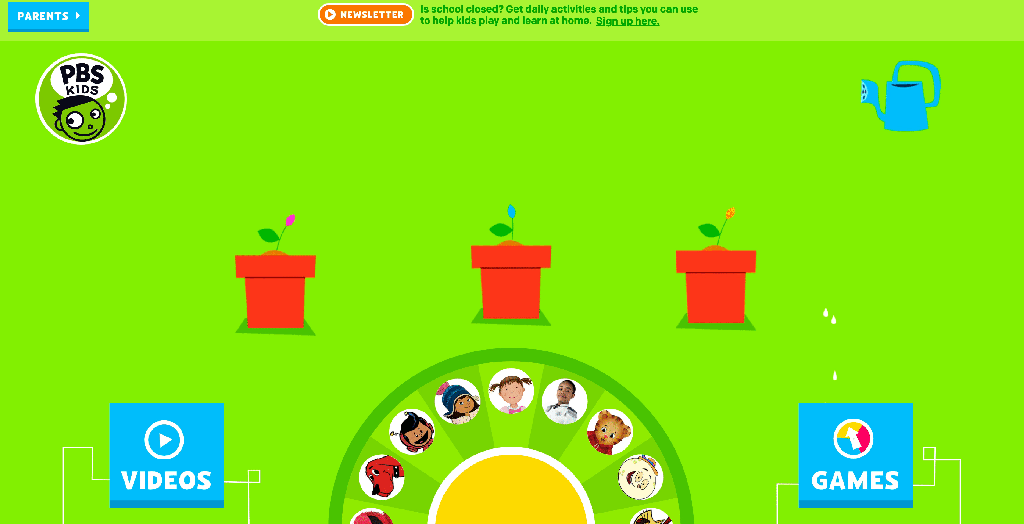Follow the "Sign up here" link
The height and width of the screenshot is (524, 1024).
[627, 21]
